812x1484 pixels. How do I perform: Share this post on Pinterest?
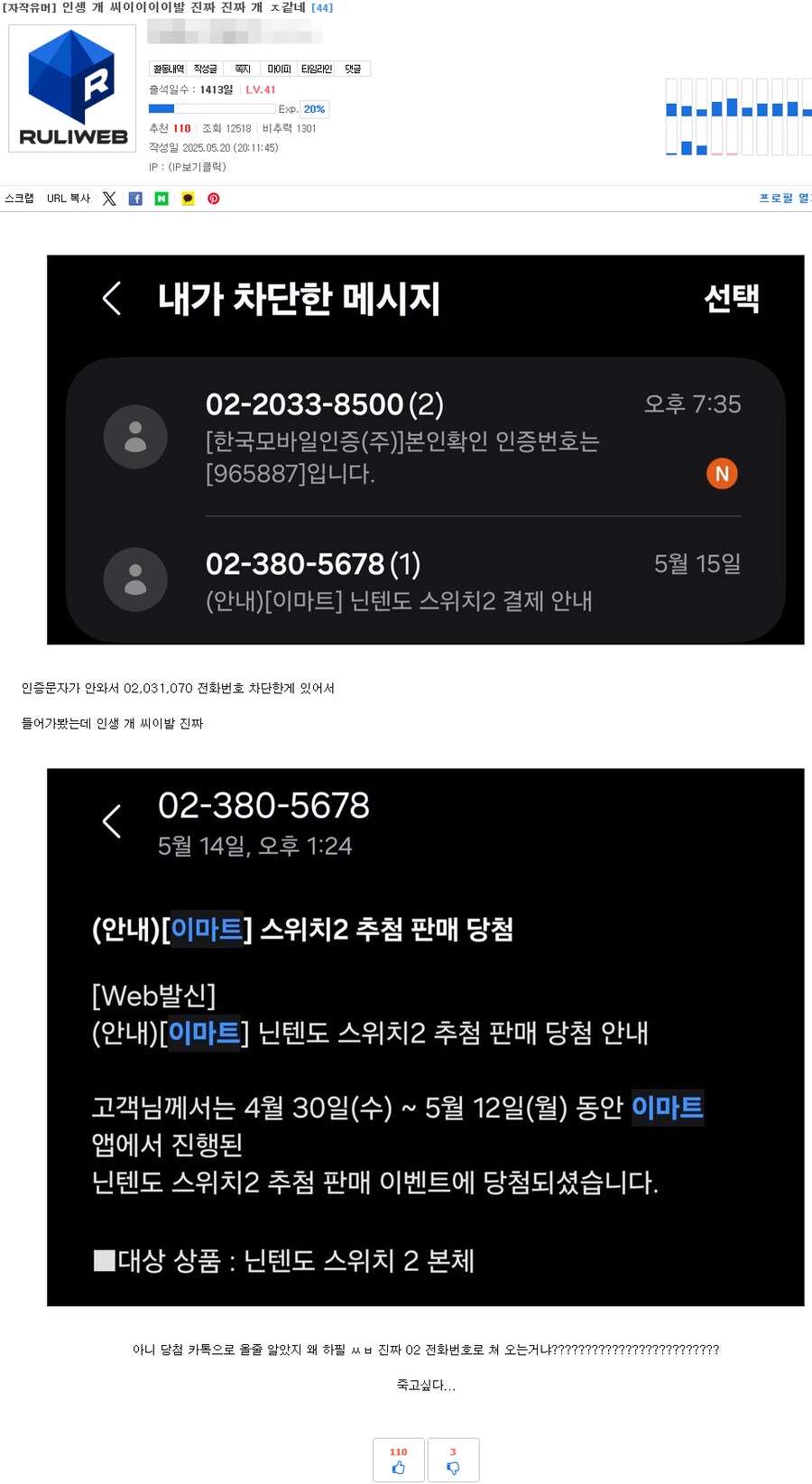tap(214, 199)
